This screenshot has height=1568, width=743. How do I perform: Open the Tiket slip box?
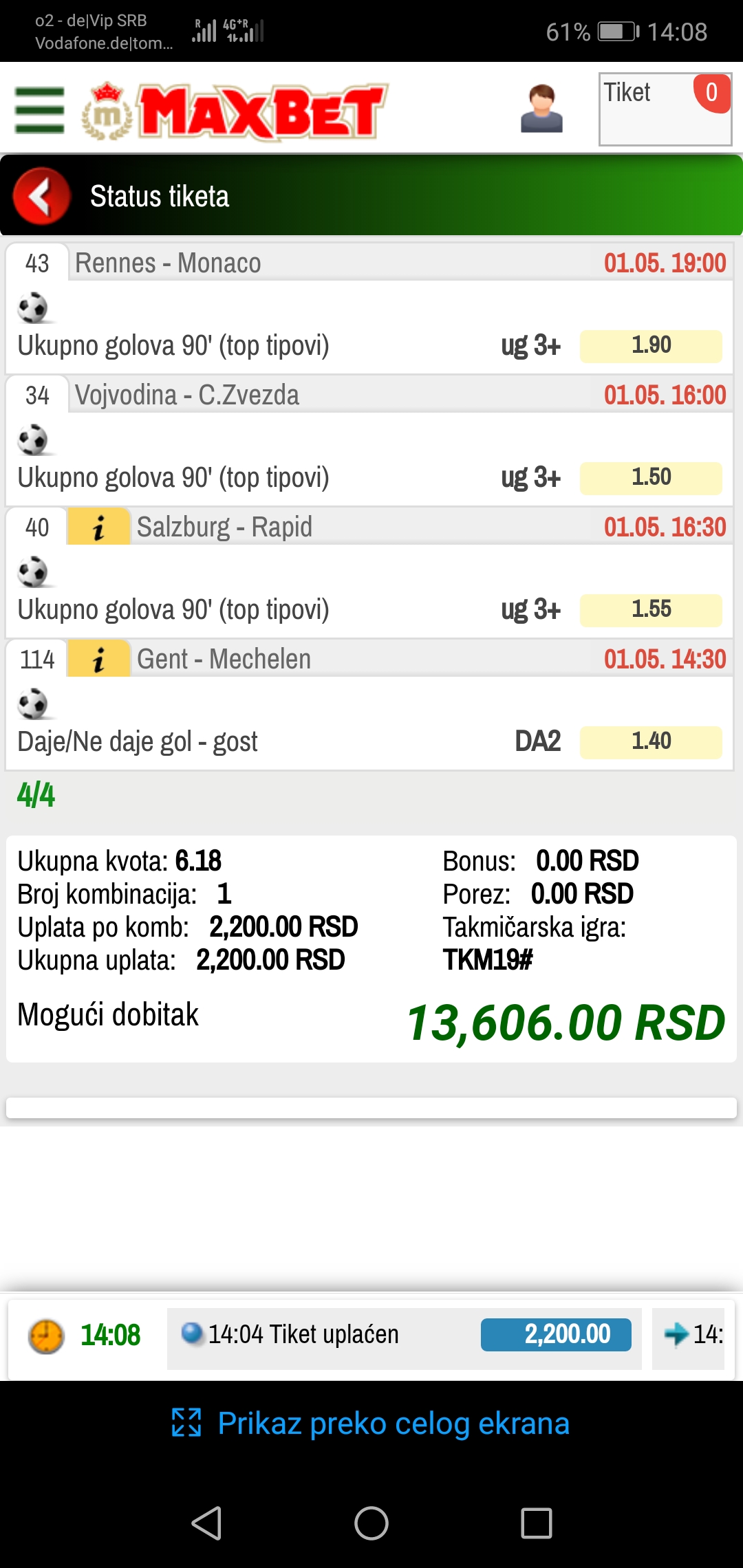click(x=665, y=109)
